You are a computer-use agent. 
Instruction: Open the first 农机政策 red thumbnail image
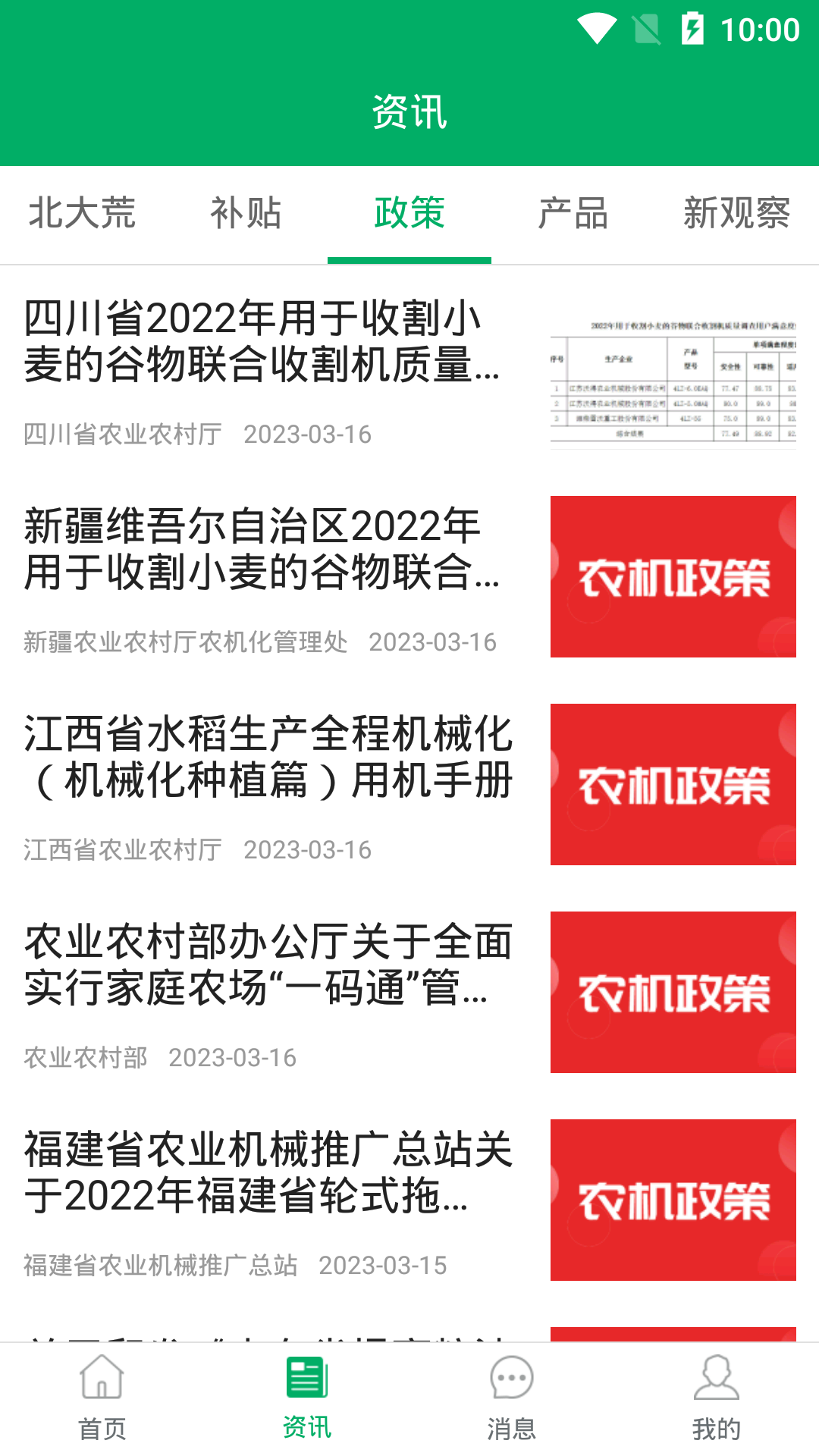tap(673, 576)
